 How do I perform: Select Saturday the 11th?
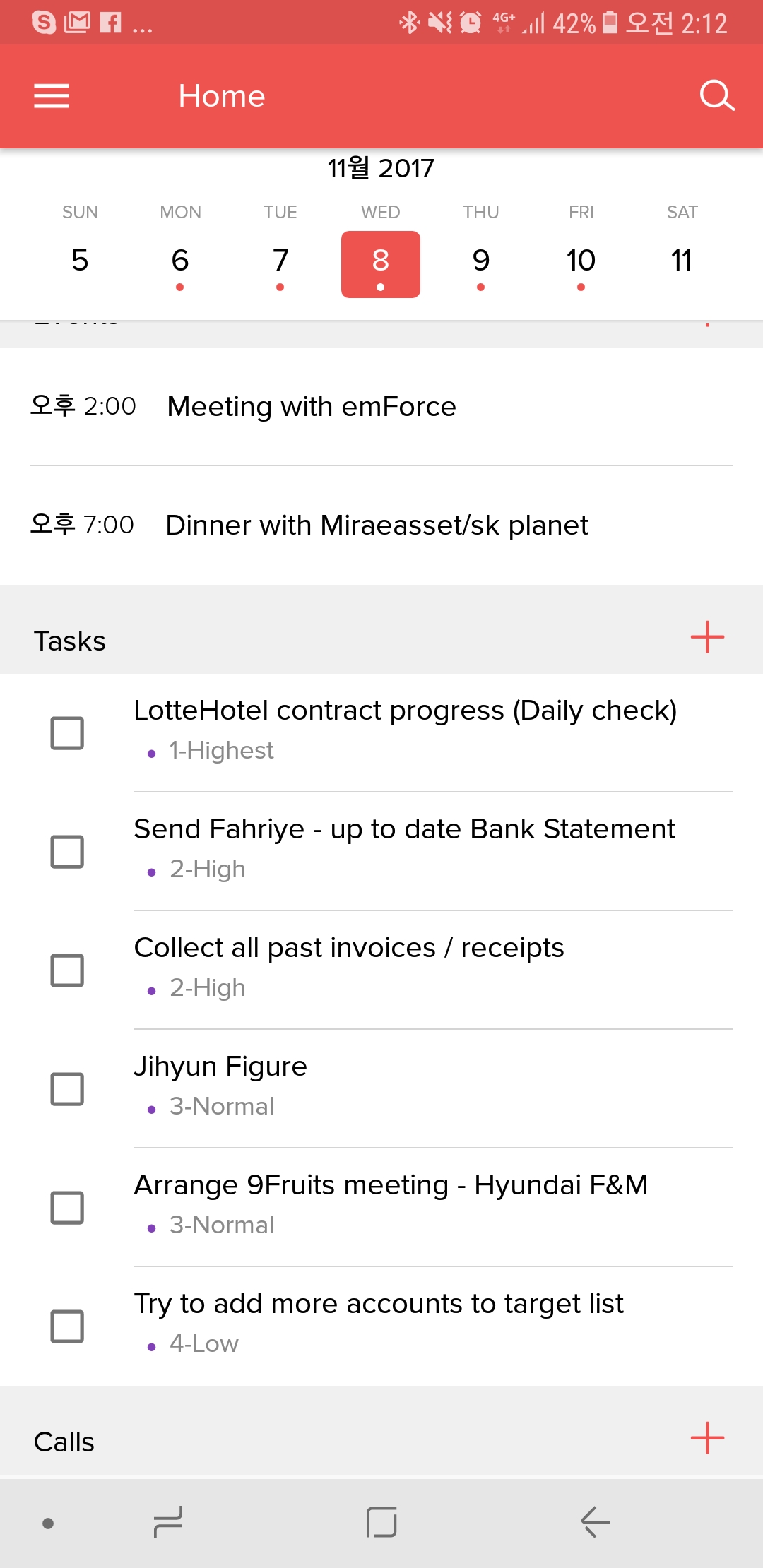point(682,261)
